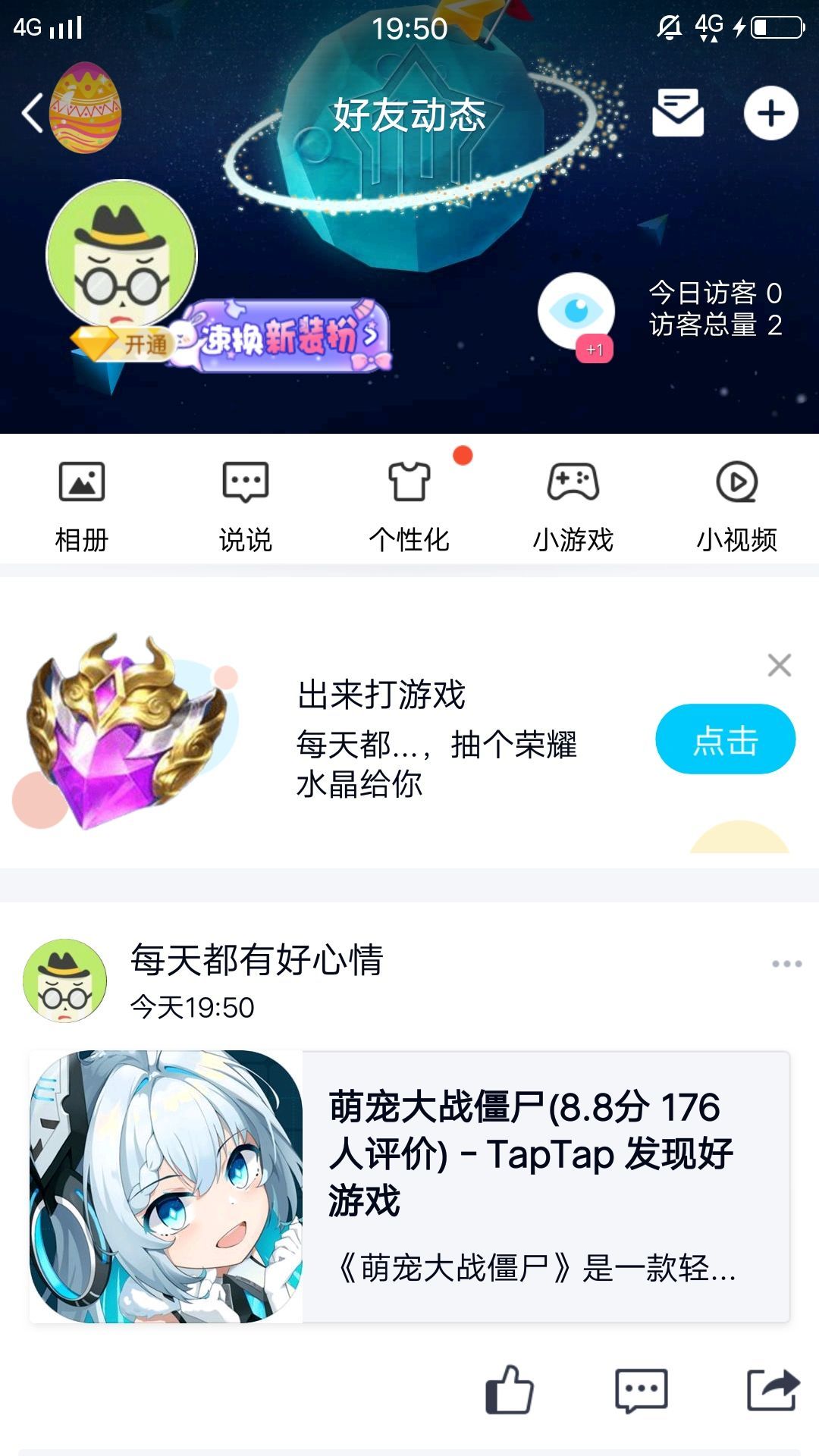819x1456 pixels.
Task: Go back using the left arrow
Action: point(30,112)
